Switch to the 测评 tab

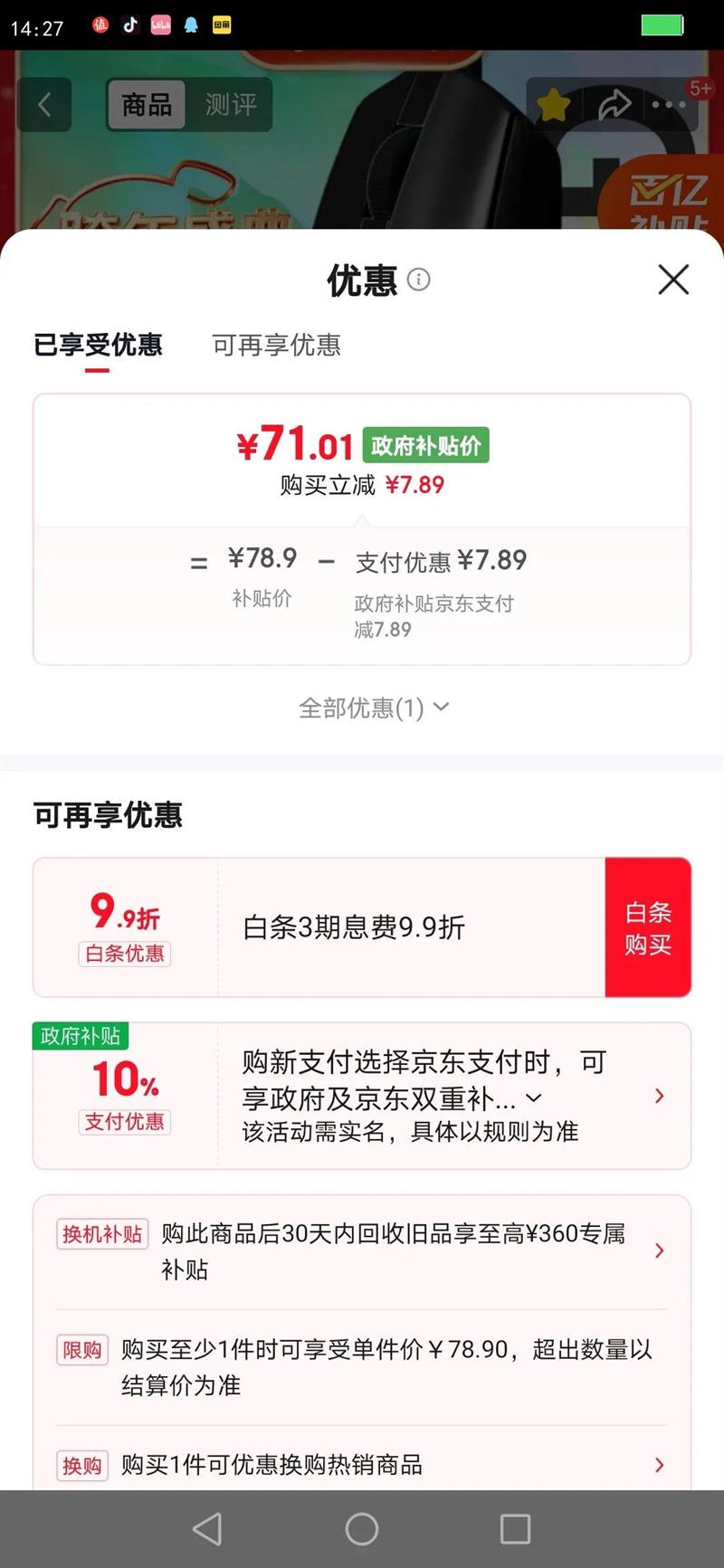click(x=230, y=105)
